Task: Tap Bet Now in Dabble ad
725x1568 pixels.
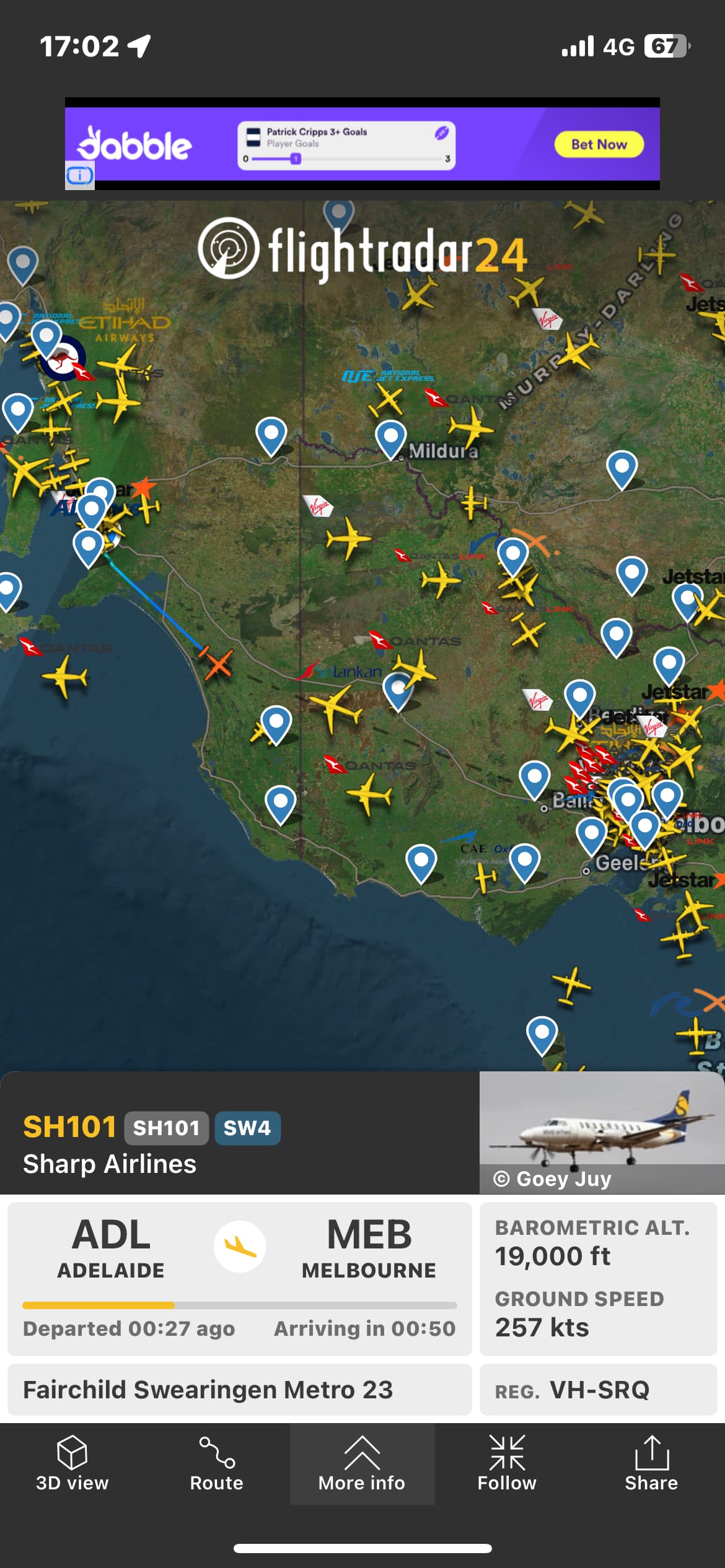Action: (x=599, y=144)
